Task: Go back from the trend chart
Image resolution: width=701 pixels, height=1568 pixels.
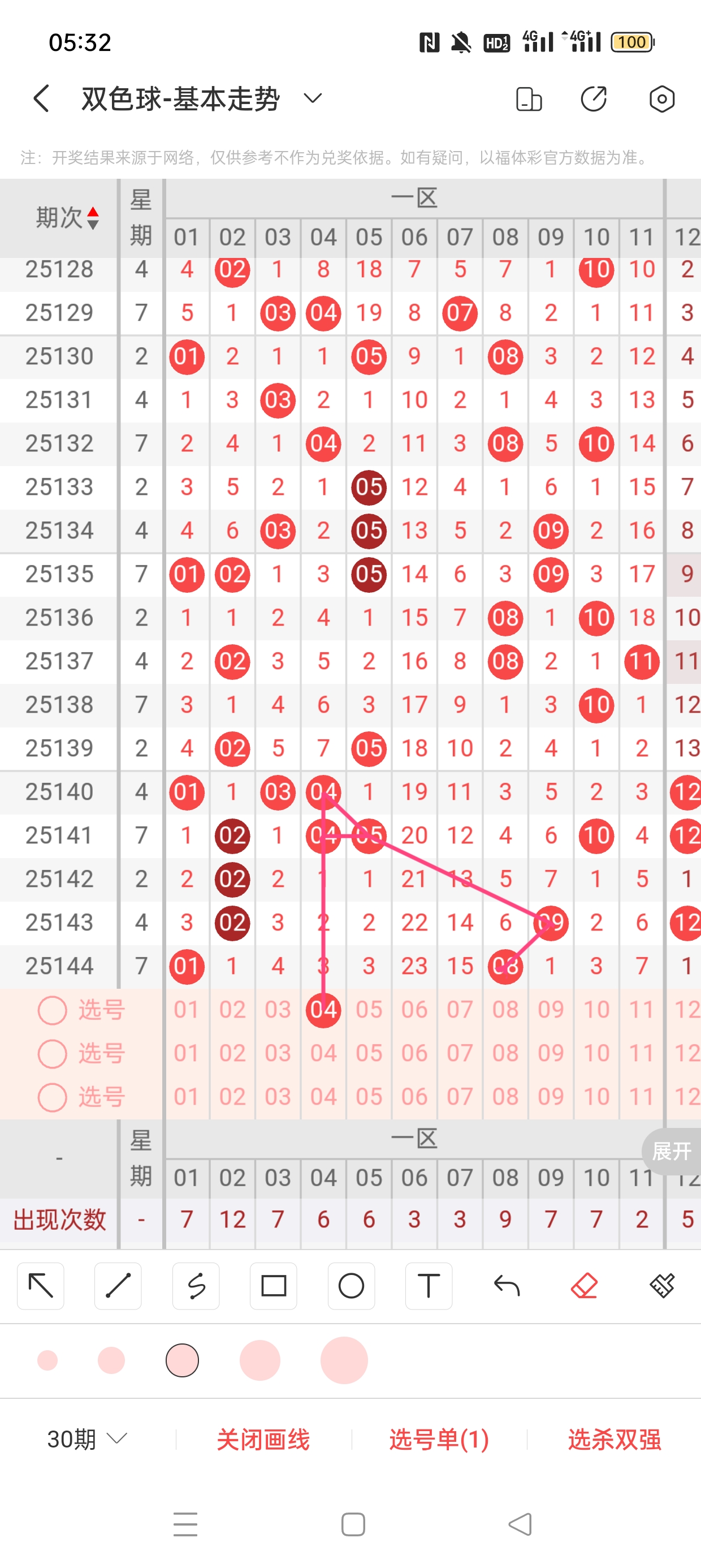Action: tap(41, 98)
